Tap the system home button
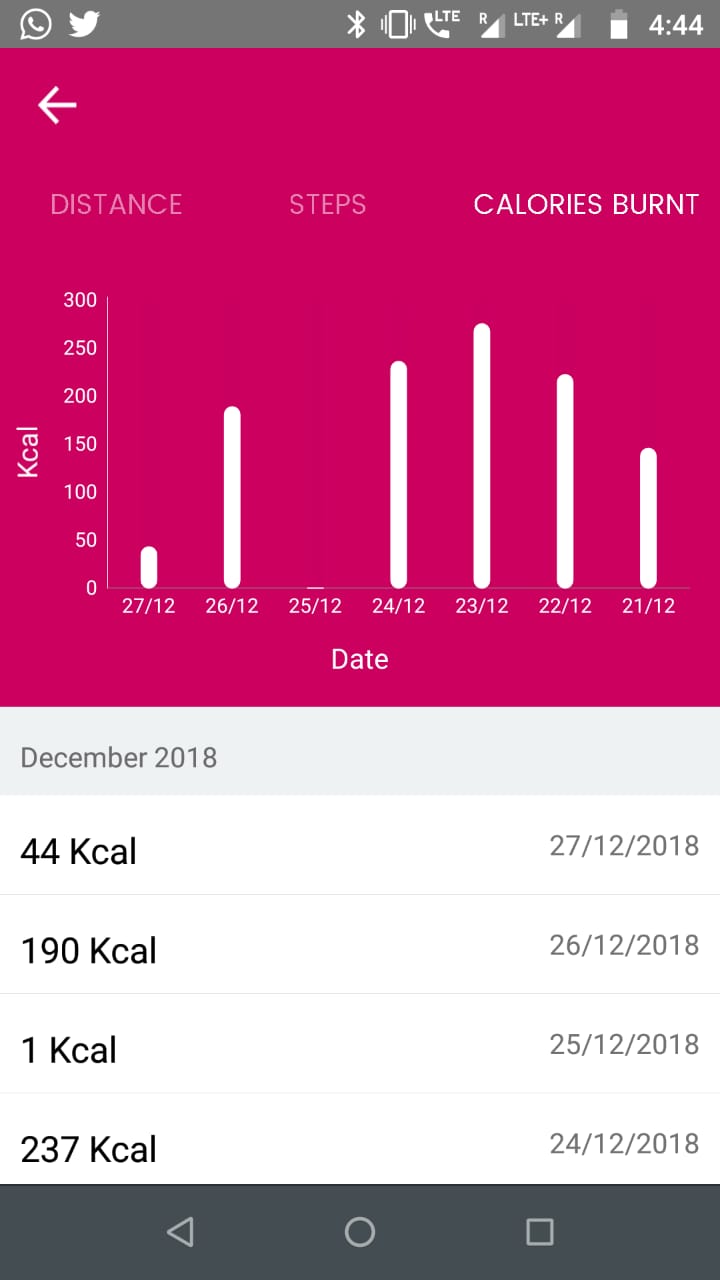The image size is (720, 1280). (x=360, y=1232)
